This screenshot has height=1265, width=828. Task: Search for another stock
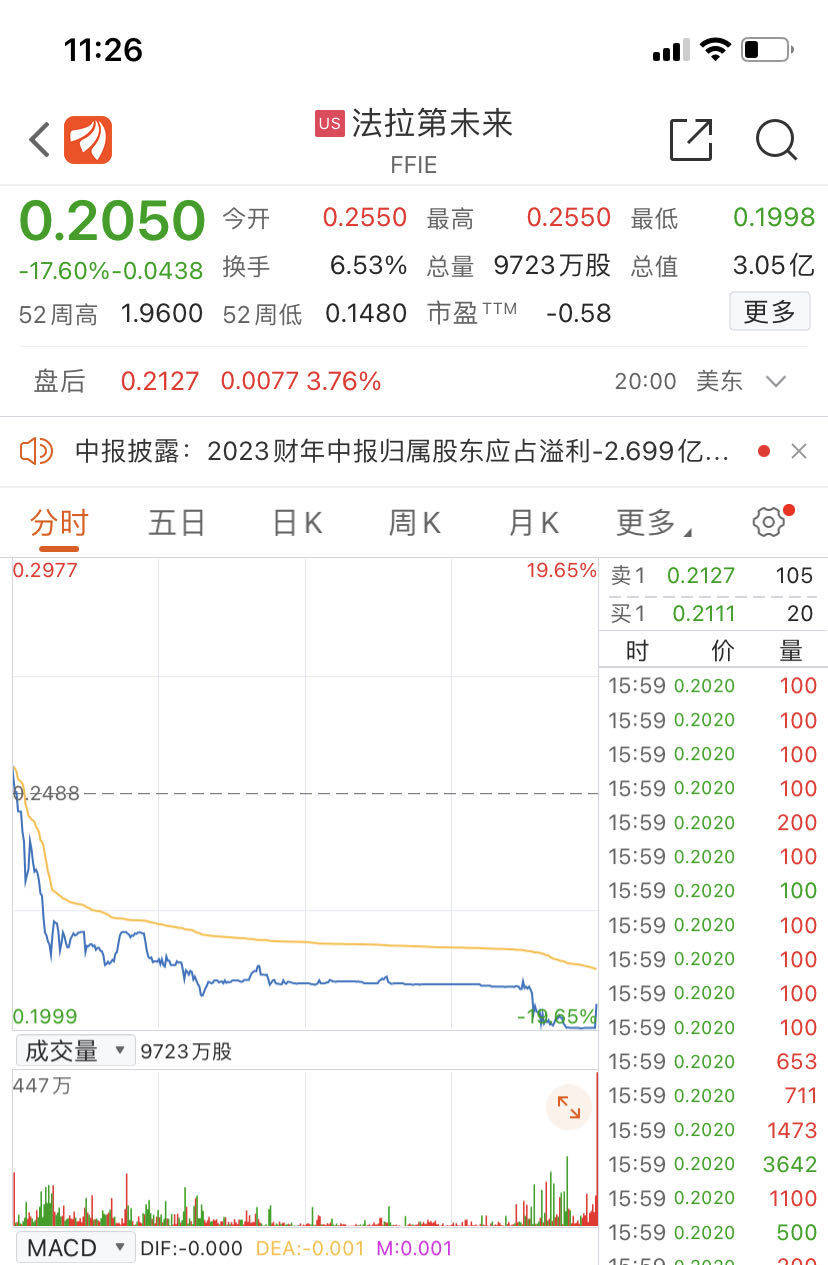coord(776,140)
